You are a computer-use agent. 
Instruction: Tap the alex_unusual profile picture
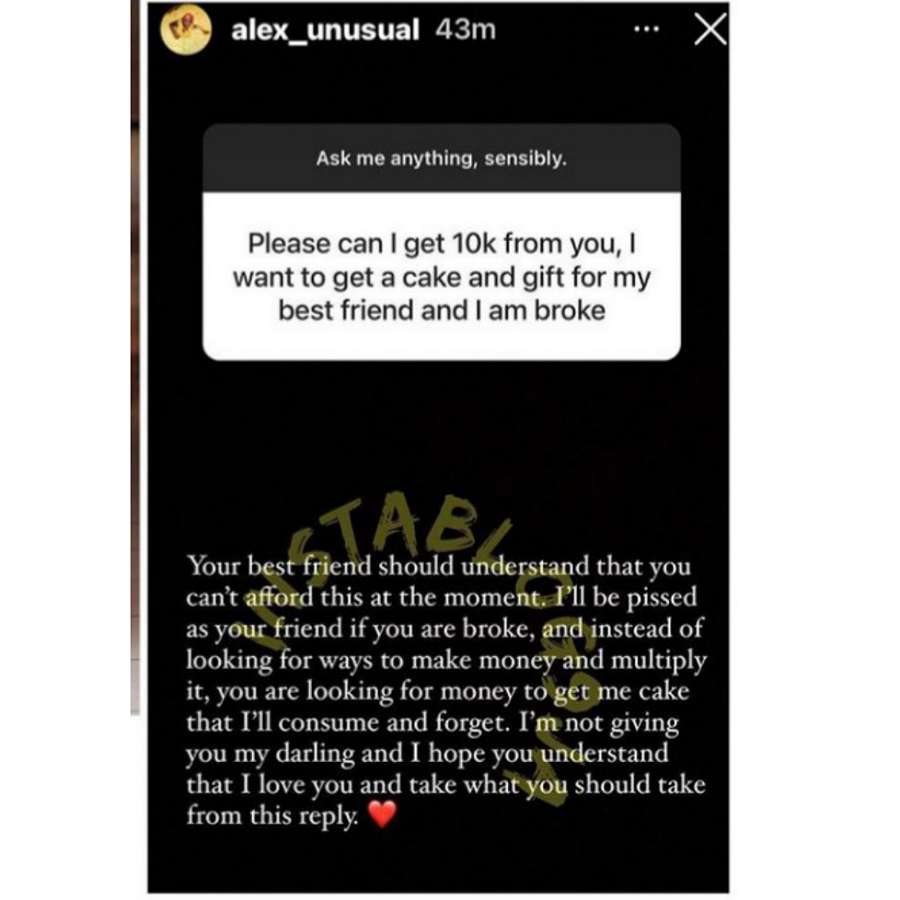[185, 30]
